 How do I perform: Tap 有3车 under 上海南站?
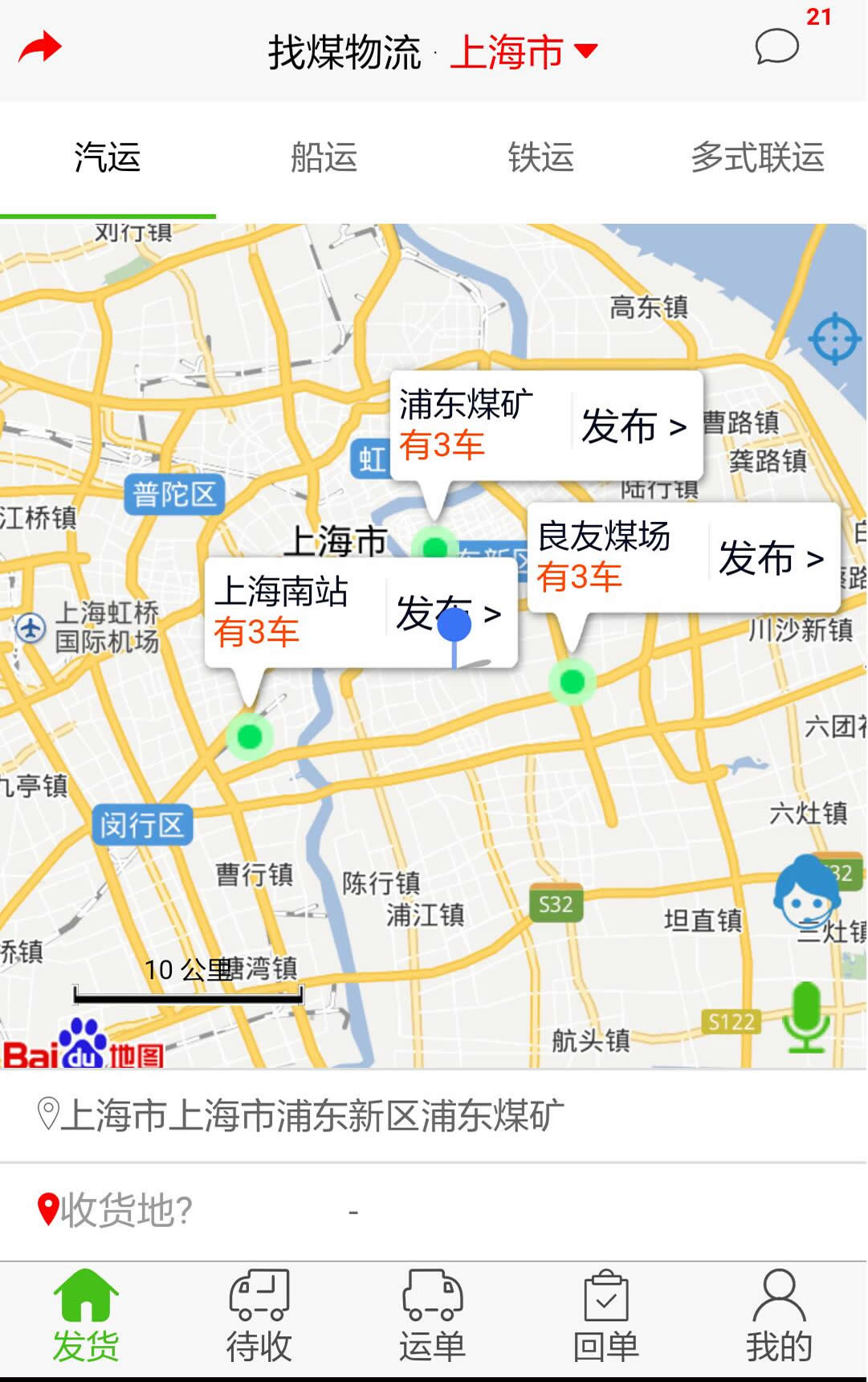coord(255,633)
